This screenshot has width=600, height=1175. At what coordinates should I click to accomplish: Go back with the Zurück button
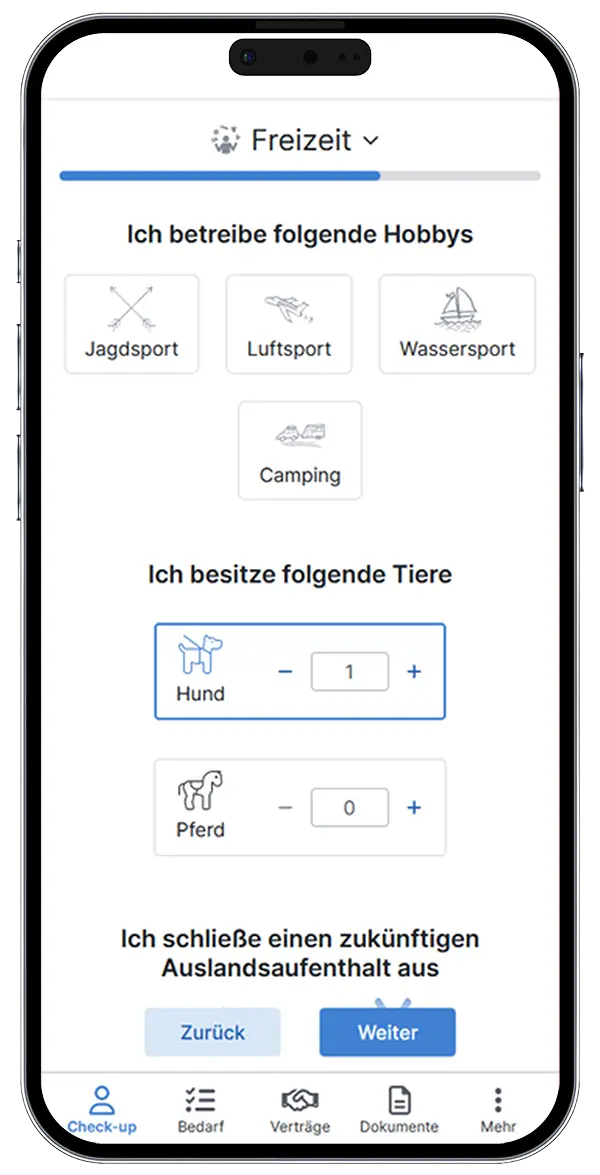[x=212, y=1032]
